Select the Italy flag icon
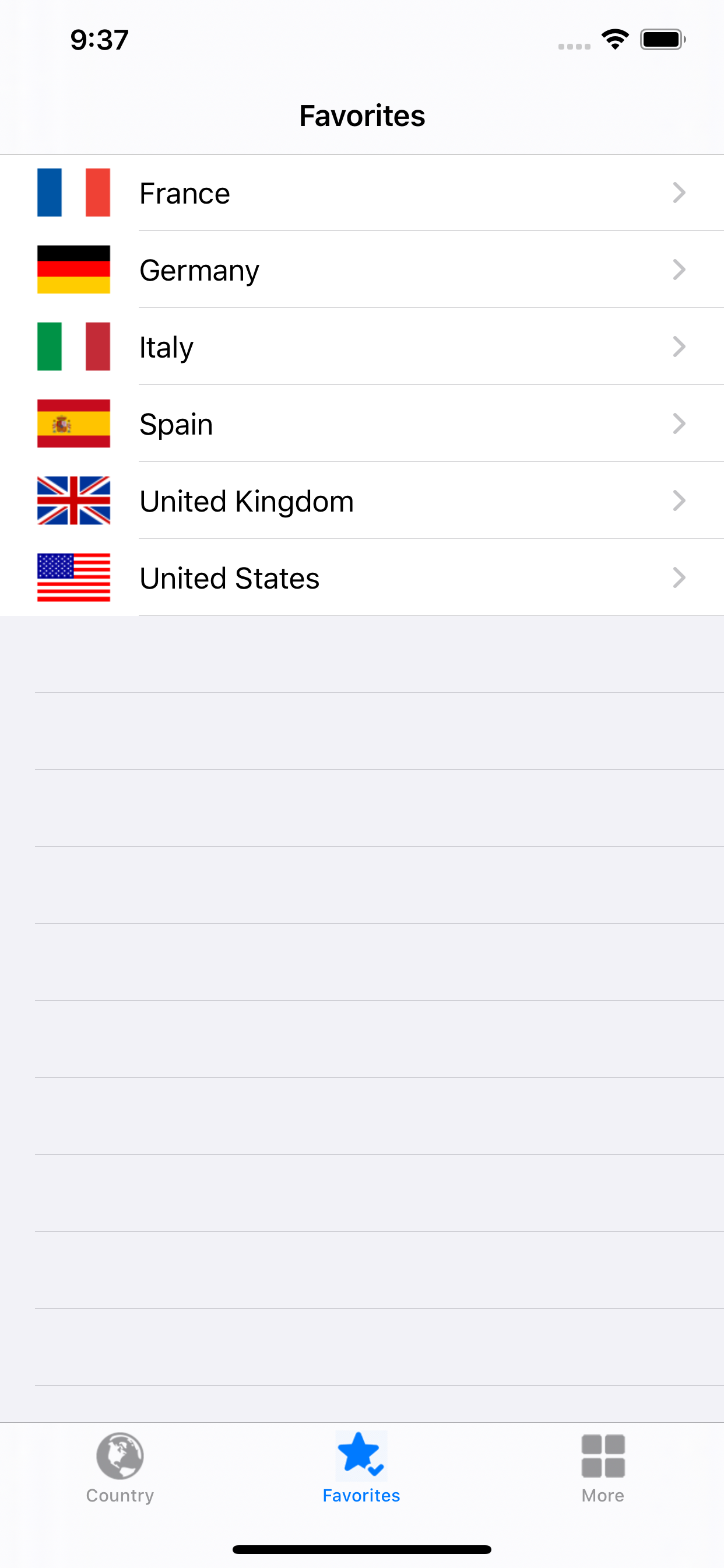Viewport: 724px width, 1568px height. click(73, 346)
